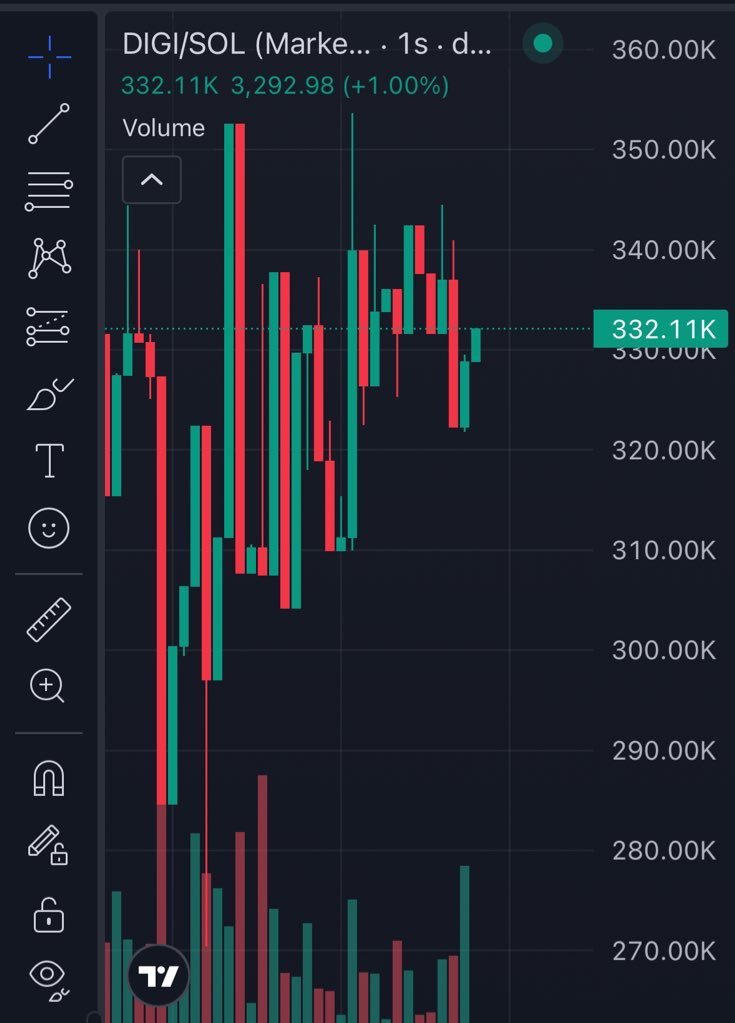This screenshot has height=1023, width=735.
Task: Enable stay-in-drawing-mode pencil lock
Action: point(49,845)
